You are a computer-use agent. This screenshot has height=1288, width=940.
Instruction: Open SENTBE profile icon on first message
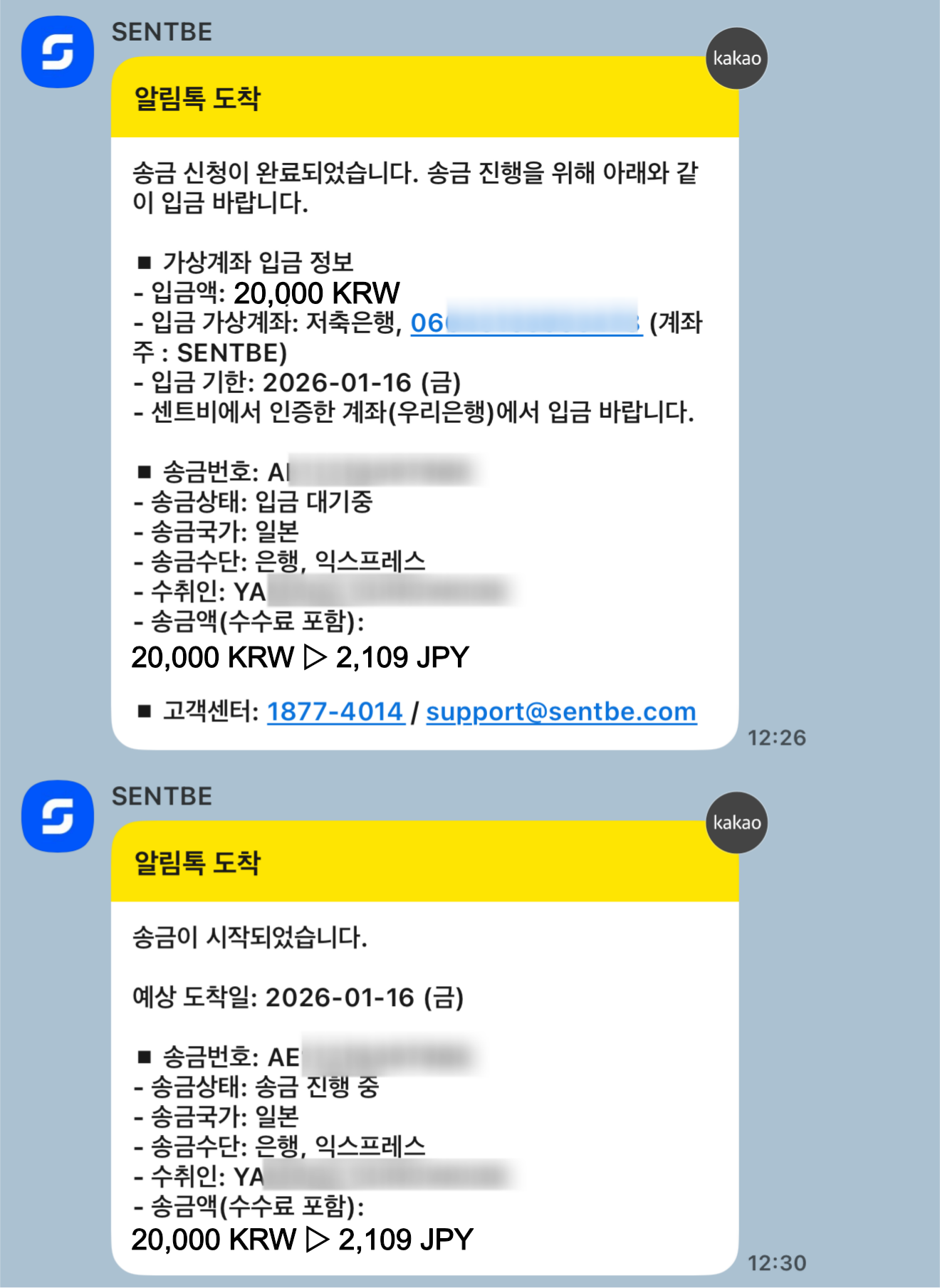pyautogui.click(x=58, y=52)
